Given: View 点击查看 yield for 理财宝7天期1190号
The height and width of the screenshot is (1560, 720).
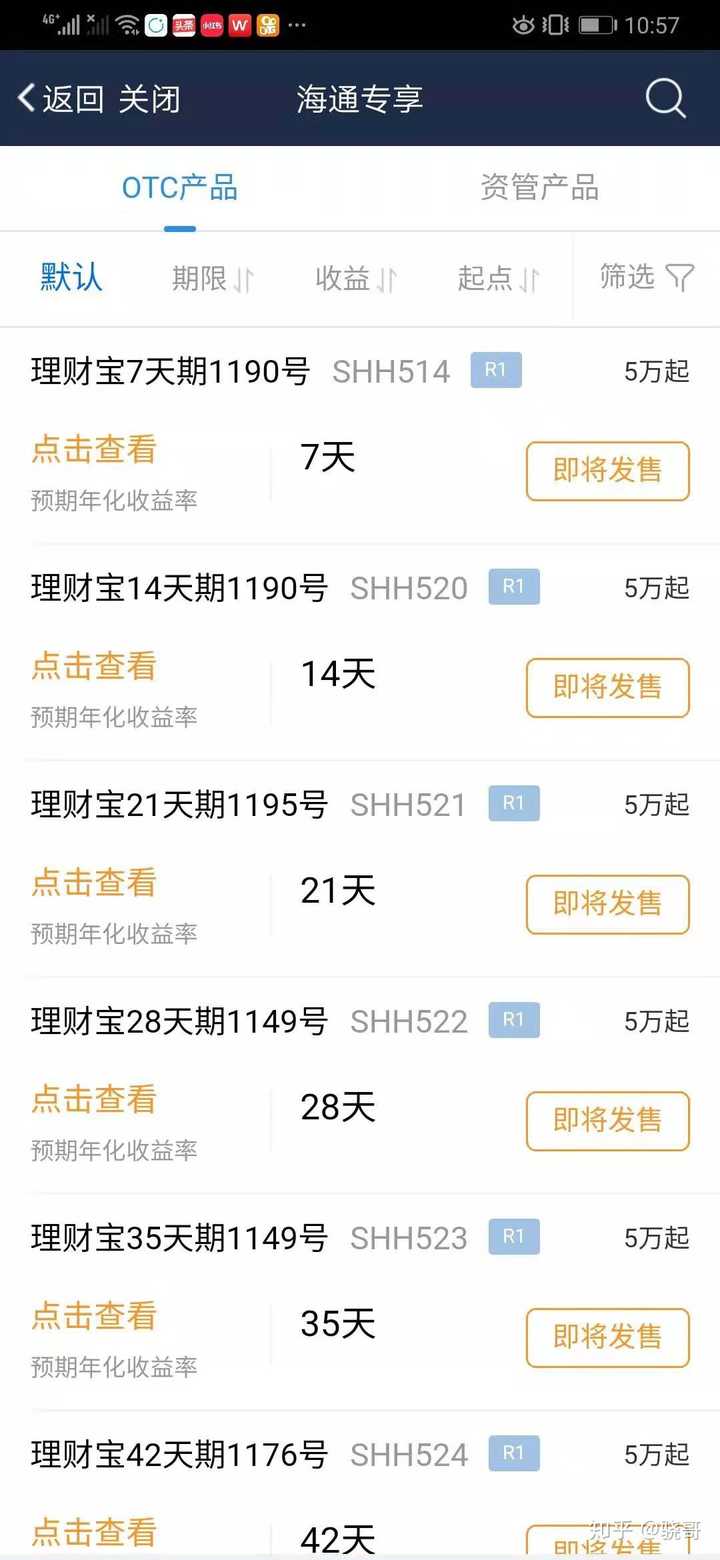Looking at the screenshot, I should pos(94,450).
